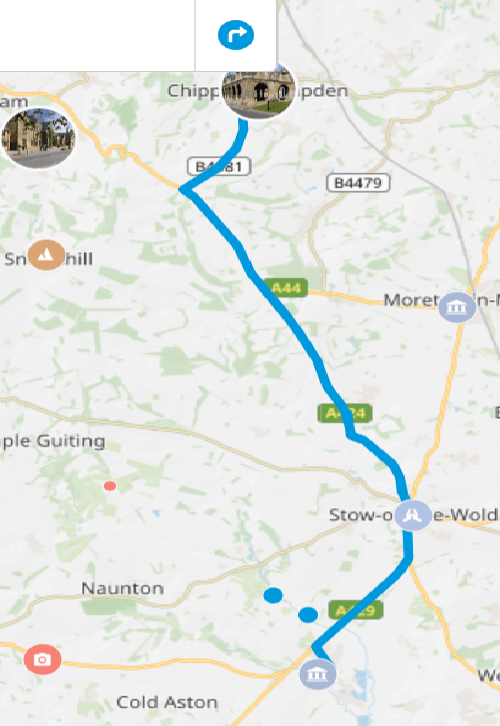
Task: Select the Moreton-in-Marsh museum marker
Action: 457,307
